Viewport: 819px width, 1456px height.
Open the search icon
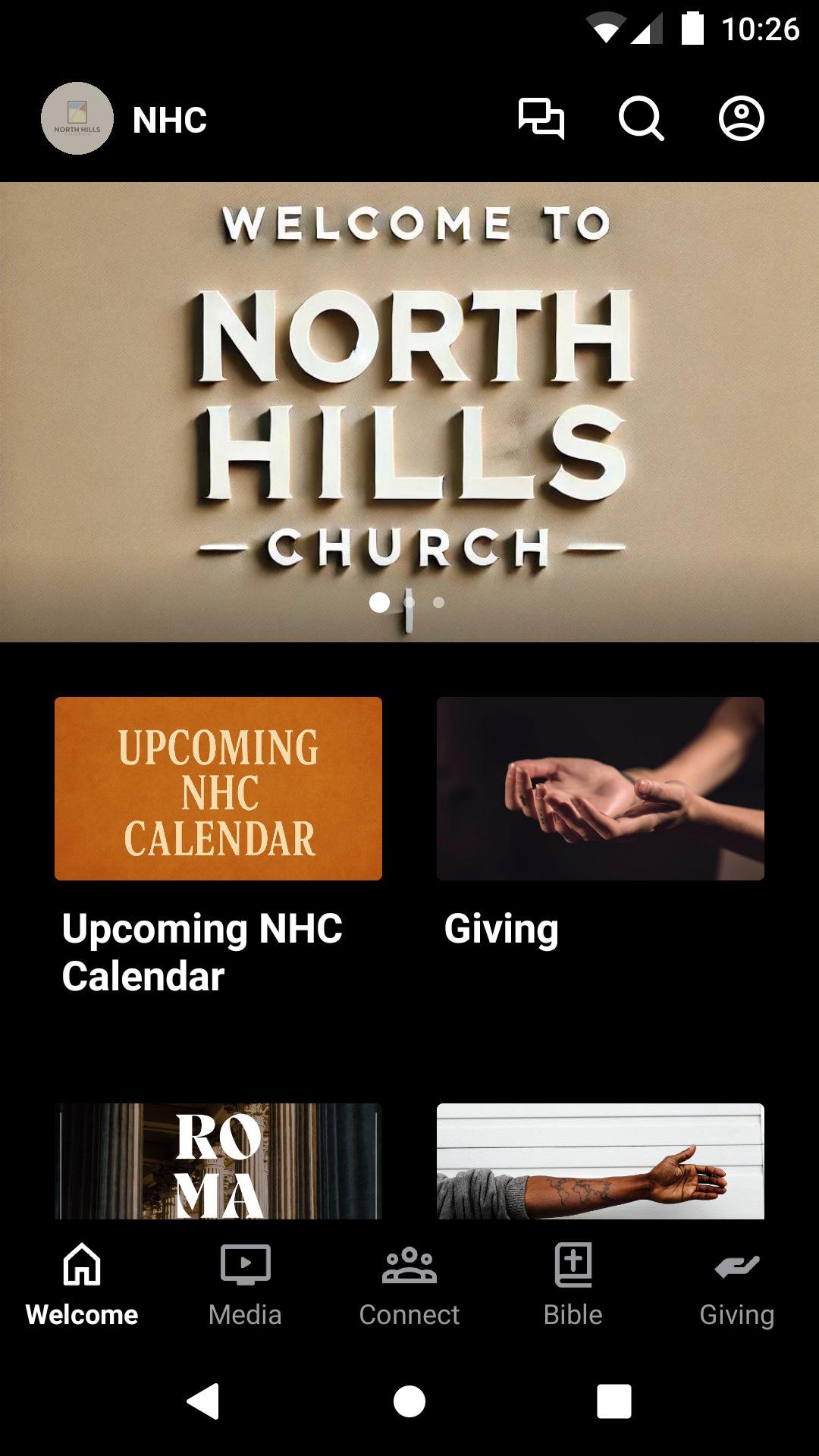click(x=641, y=119)
